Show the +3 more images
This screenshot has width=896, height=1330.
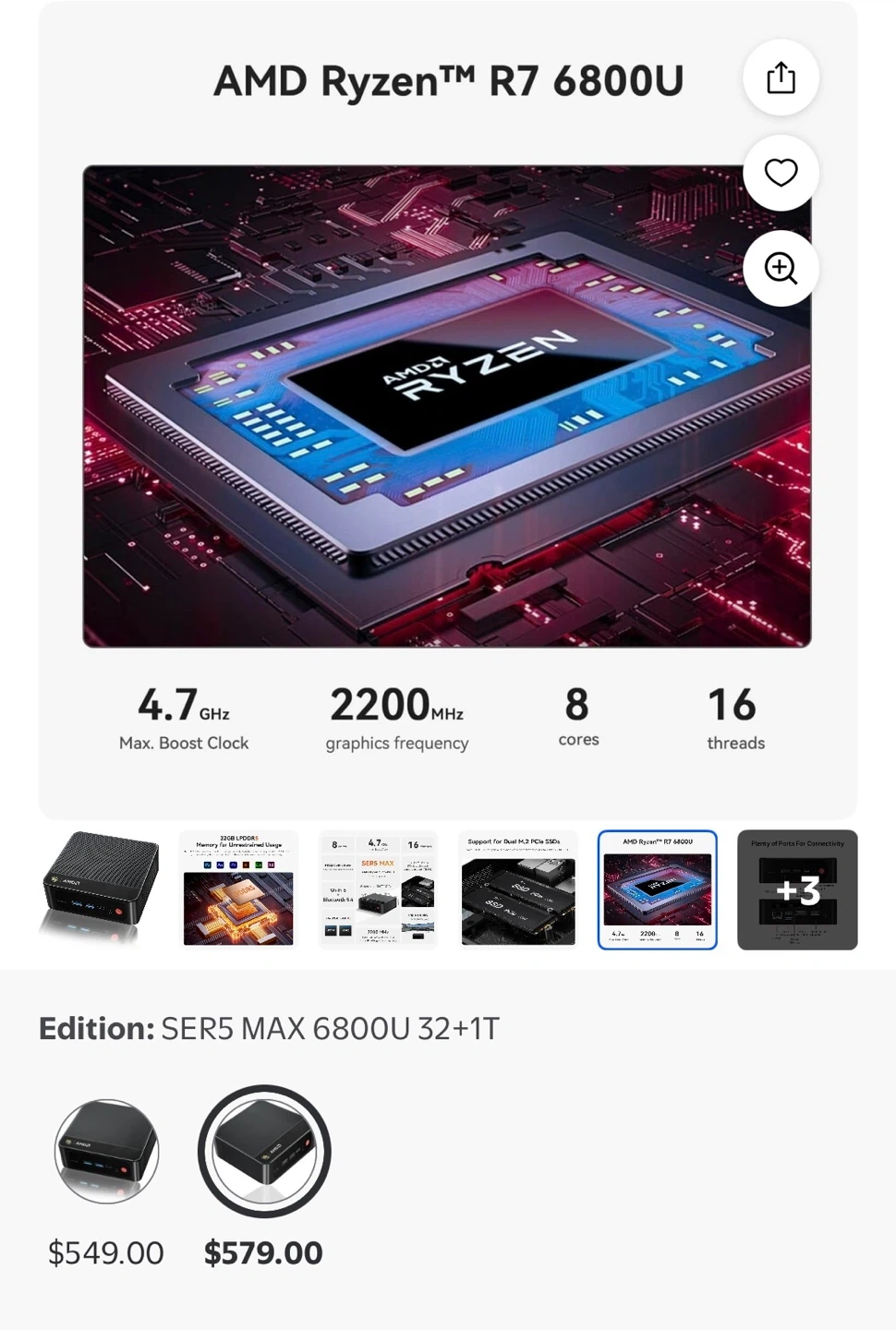(x=797, y=889)
